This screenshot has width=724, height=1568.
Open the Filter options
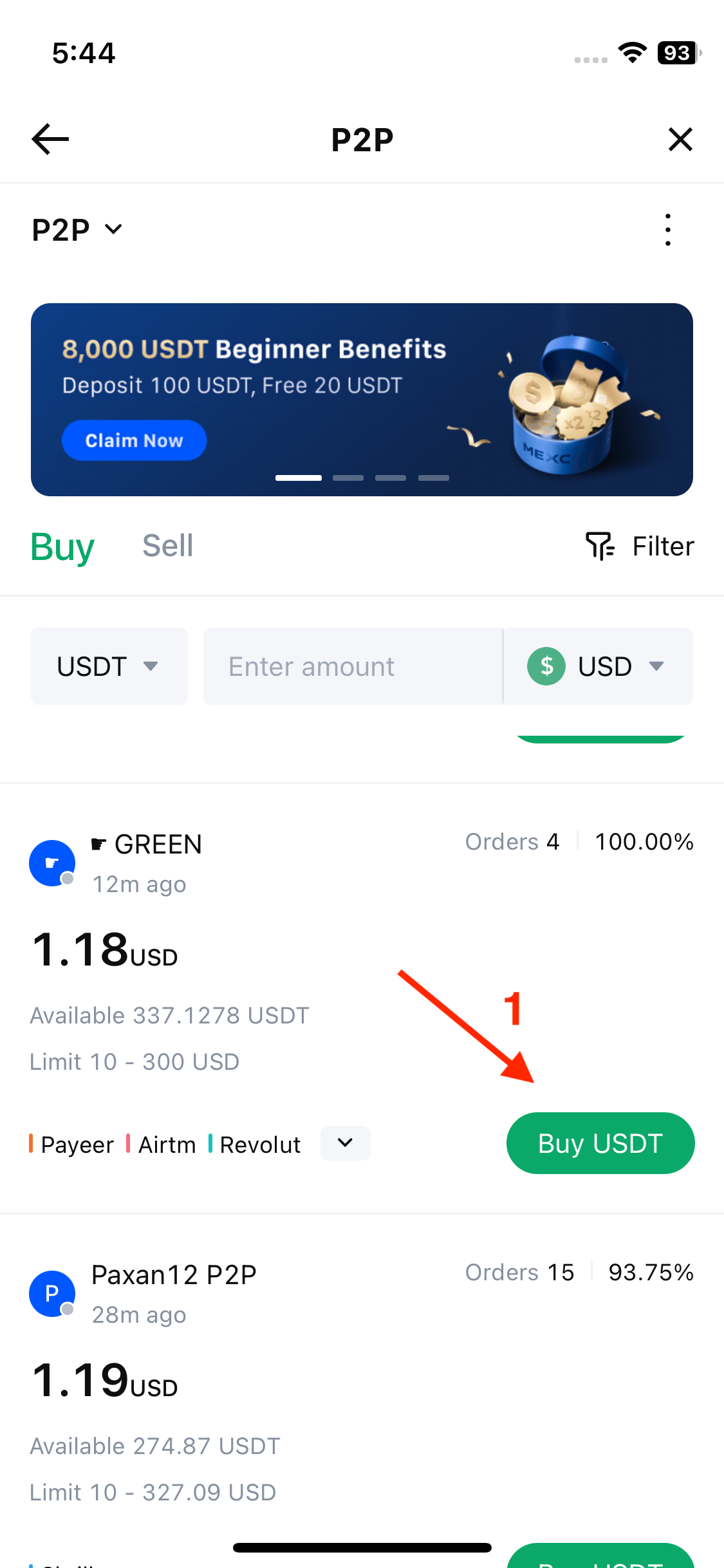pos(640,546)
